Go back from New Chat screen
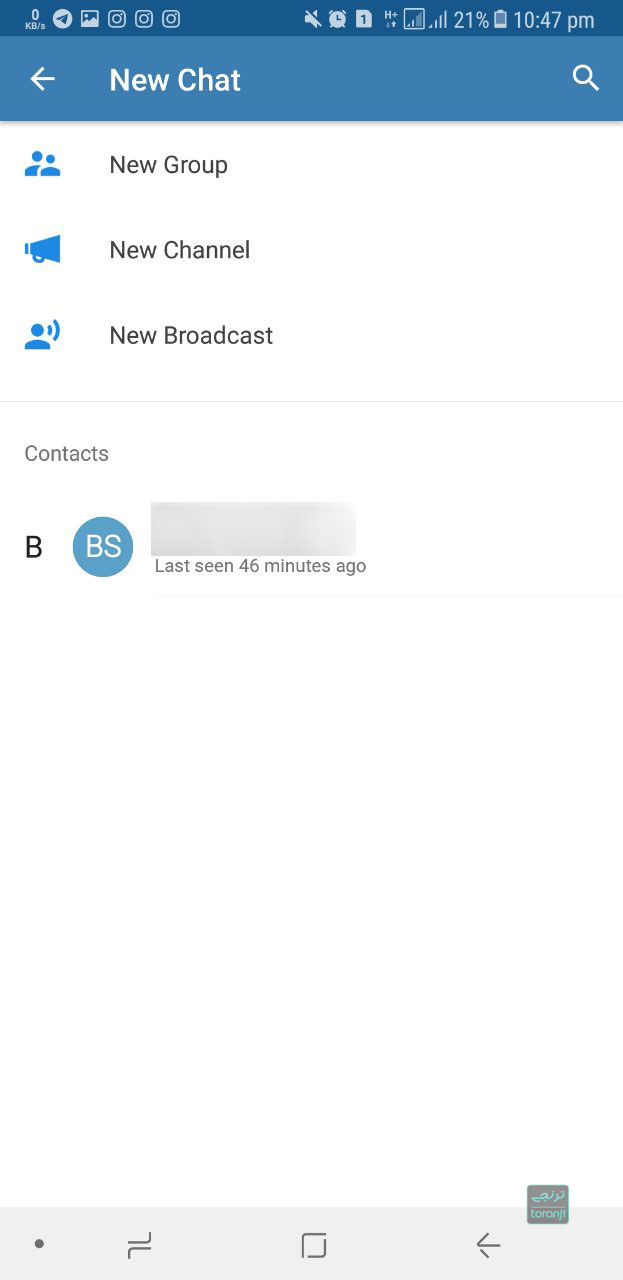 42,79
